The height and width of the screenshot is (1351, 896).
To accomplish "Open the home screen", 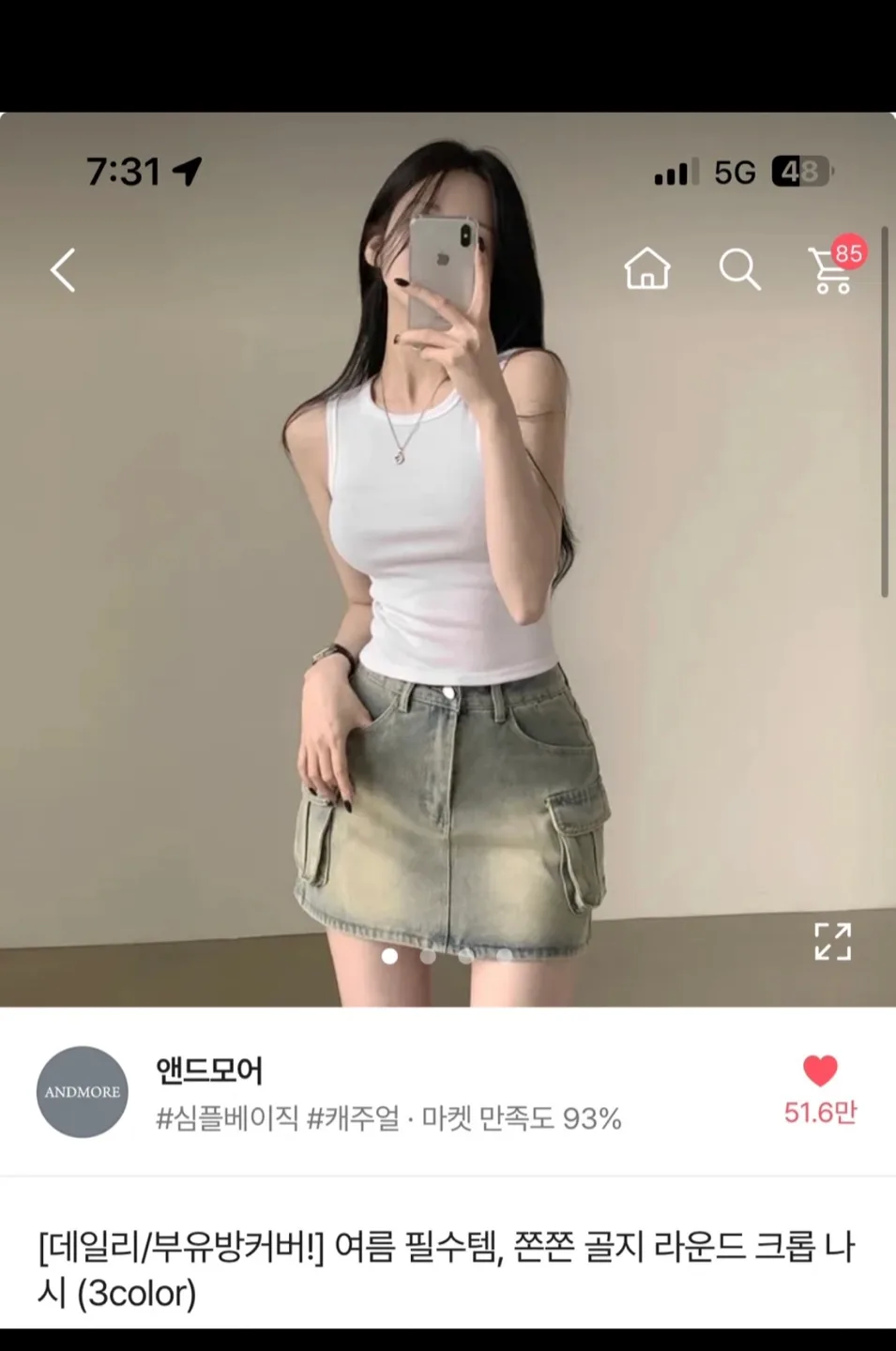I will point(646,269).
